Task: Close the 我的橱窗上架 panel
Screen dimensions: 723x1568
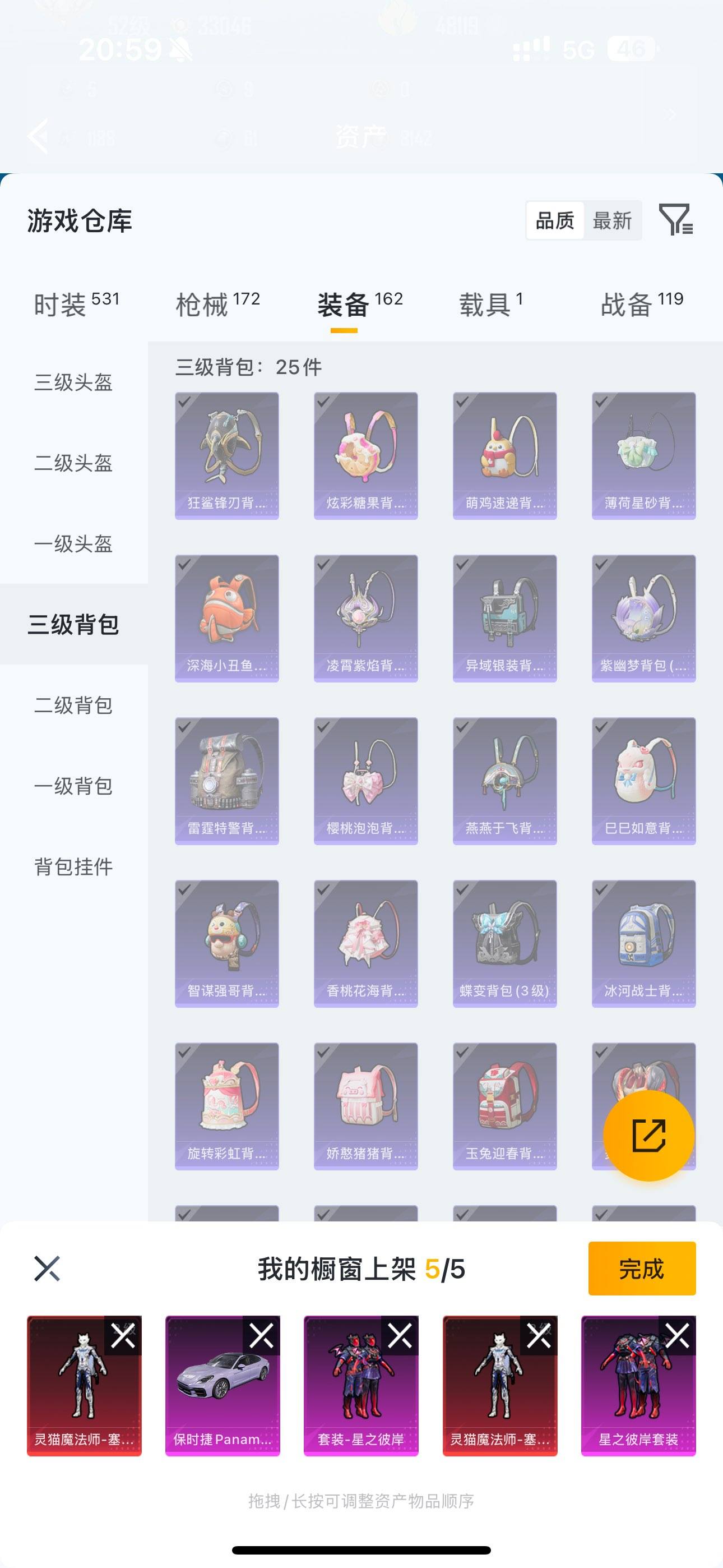Action: click(x=47, y=1269)
